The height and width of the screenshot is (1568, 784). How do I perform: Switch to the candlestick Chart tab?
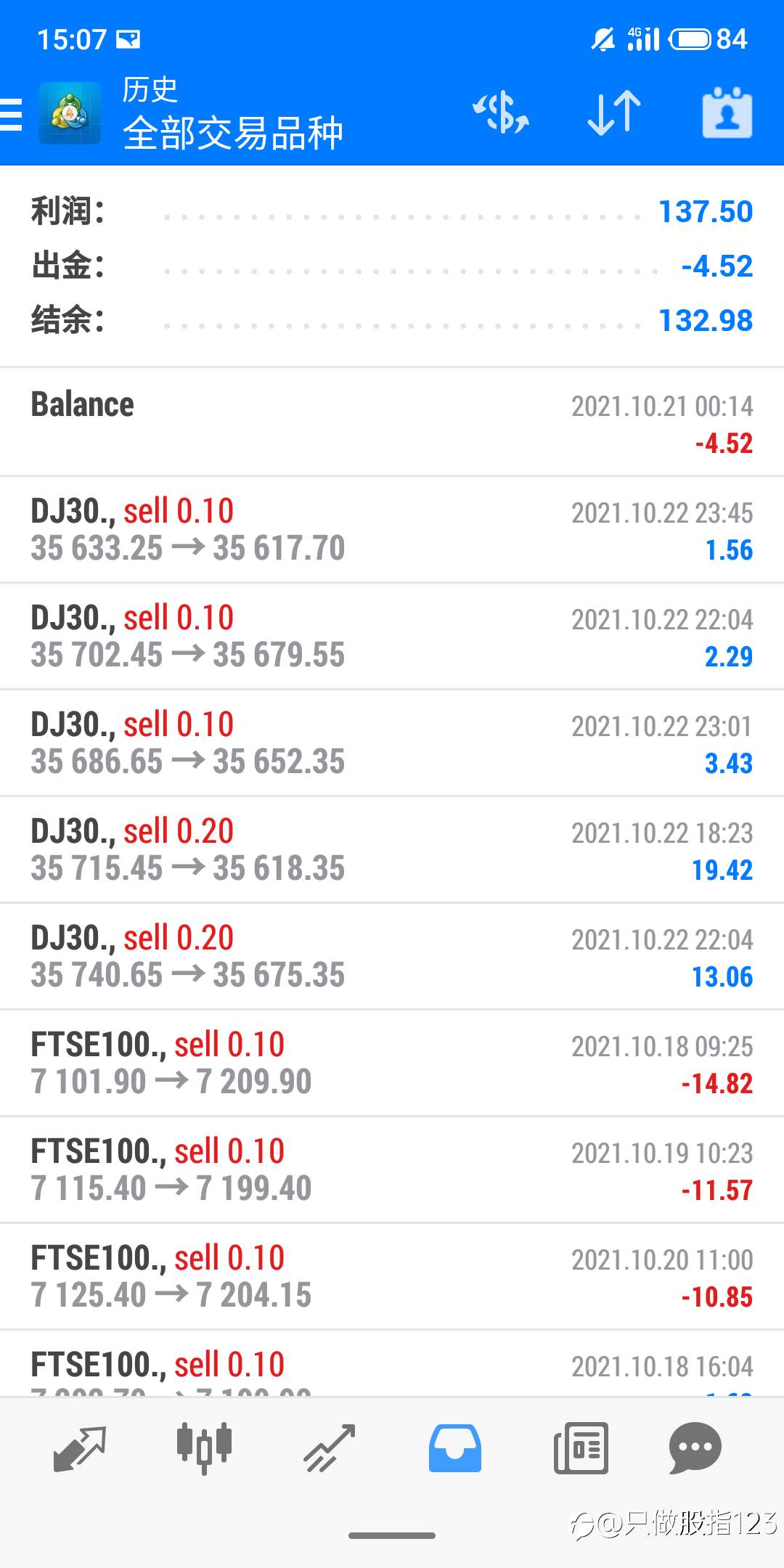(204, 1447)
